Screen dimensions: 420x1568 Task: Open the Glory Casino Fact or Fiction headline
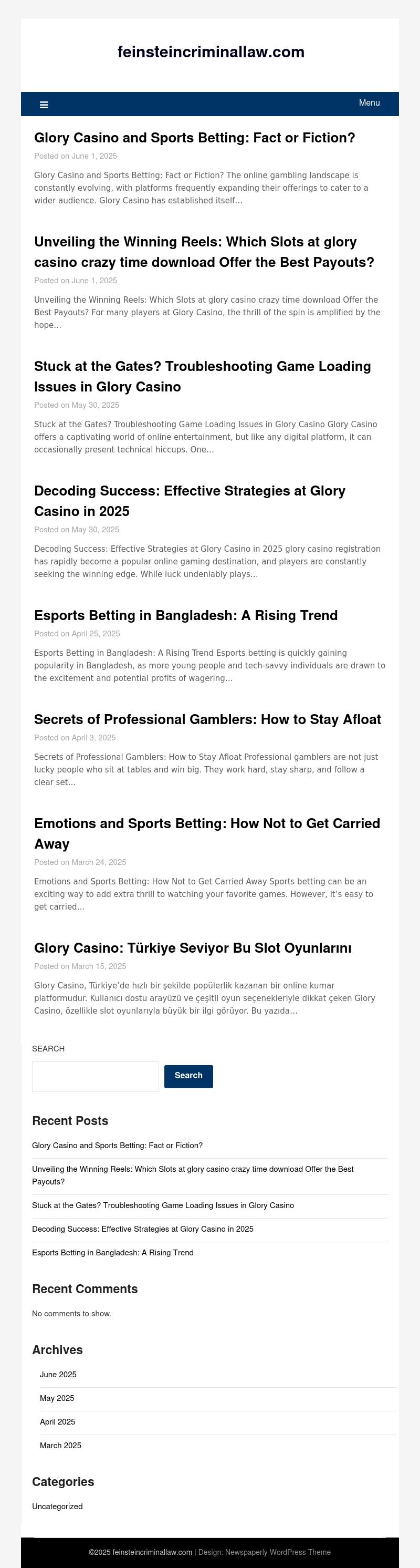click(x=194, y=138)
